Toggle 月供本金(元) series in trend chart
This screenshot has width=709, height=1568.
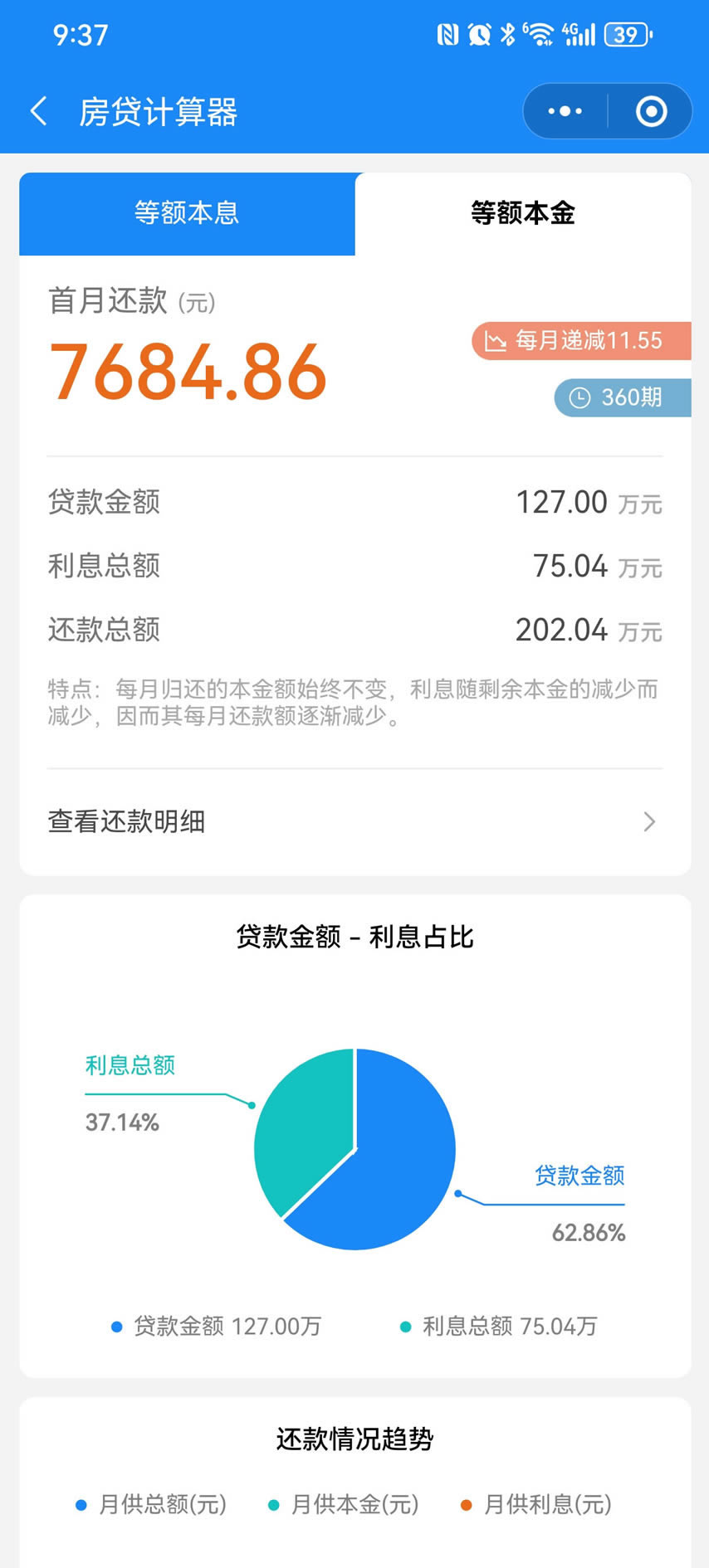click(x=344, y=1504)
